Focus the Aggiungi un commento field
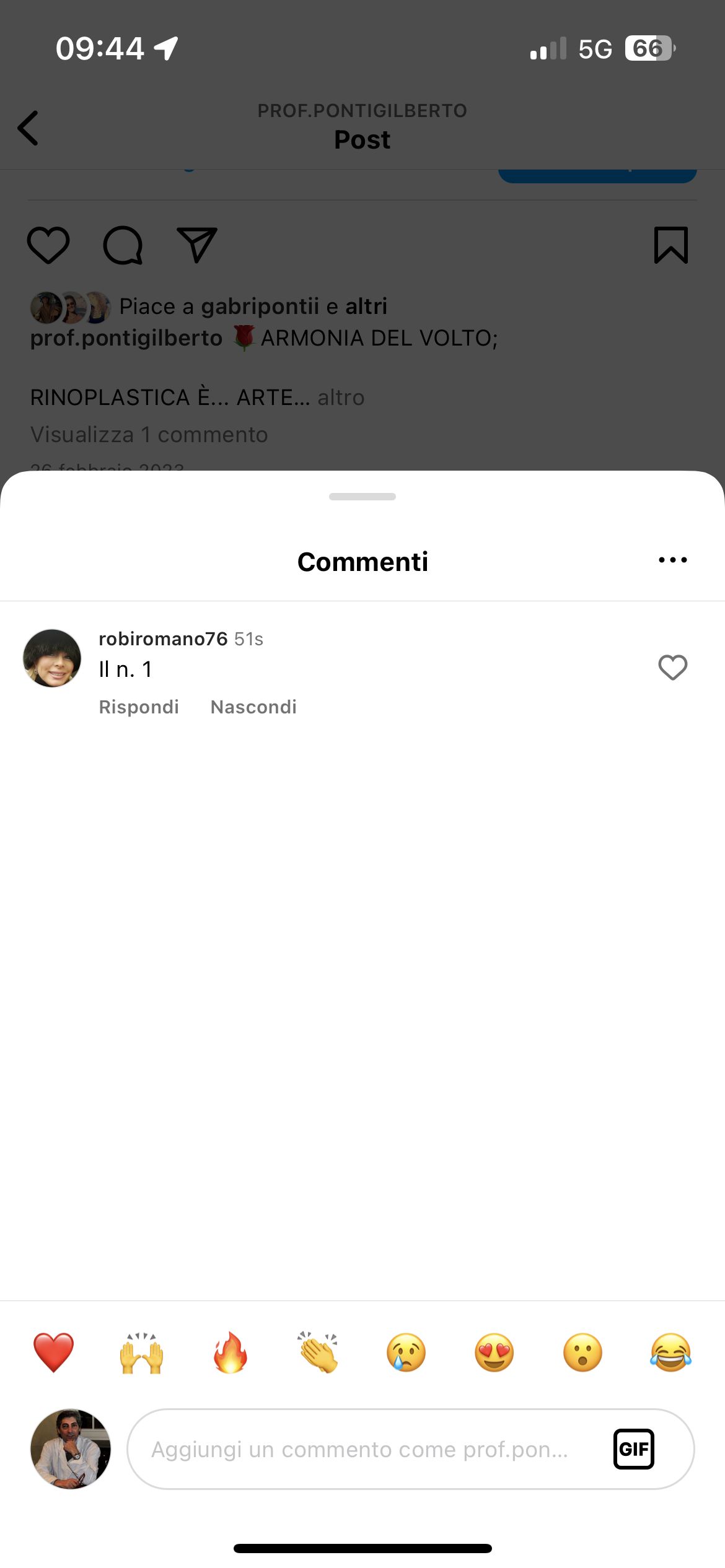 click(359, 1450)
